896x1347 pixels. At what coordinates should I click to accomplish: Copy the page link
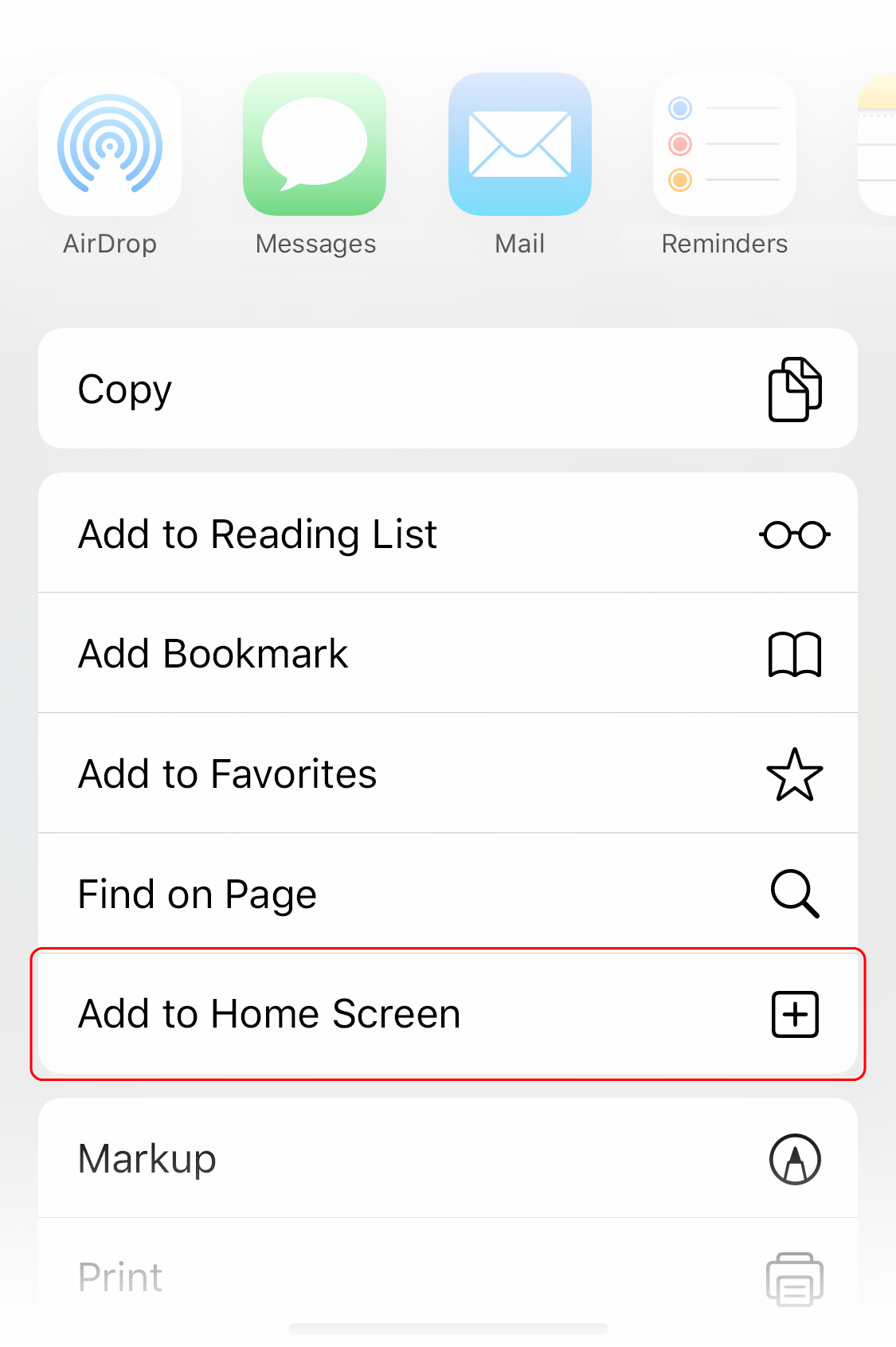(x=448, y=389)
